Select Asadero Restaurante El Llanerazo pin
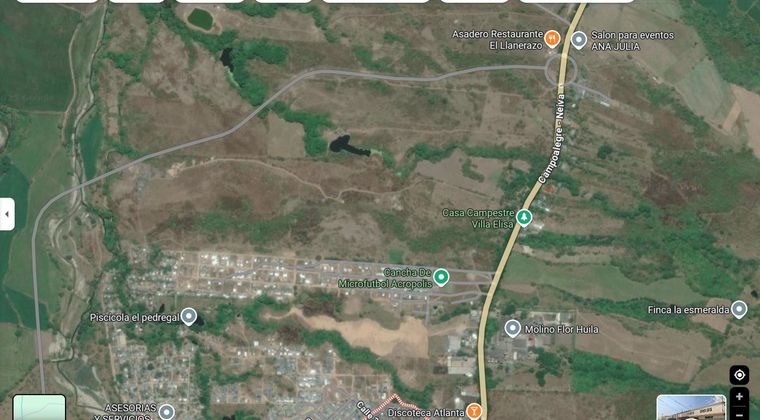Viewport: 760px width, 420px height. (552, 39)
